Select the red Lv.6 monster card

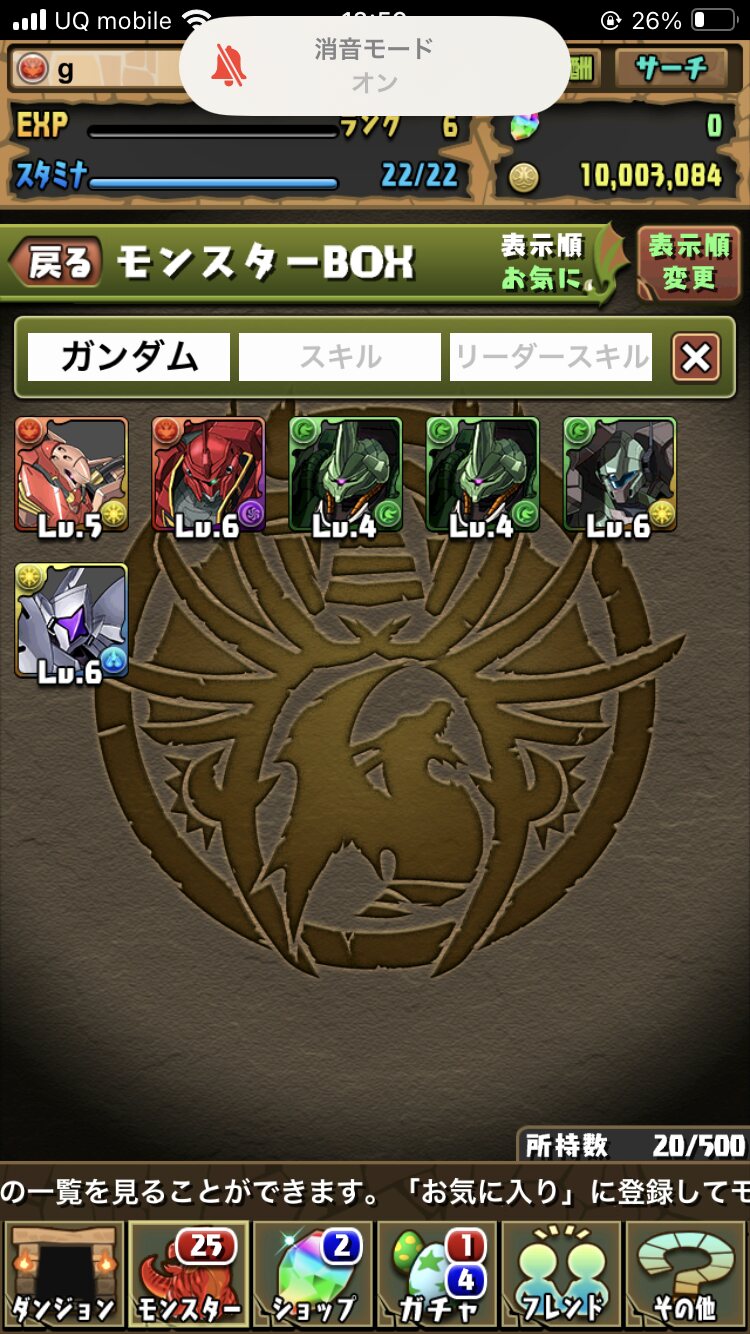coord(208,475)
